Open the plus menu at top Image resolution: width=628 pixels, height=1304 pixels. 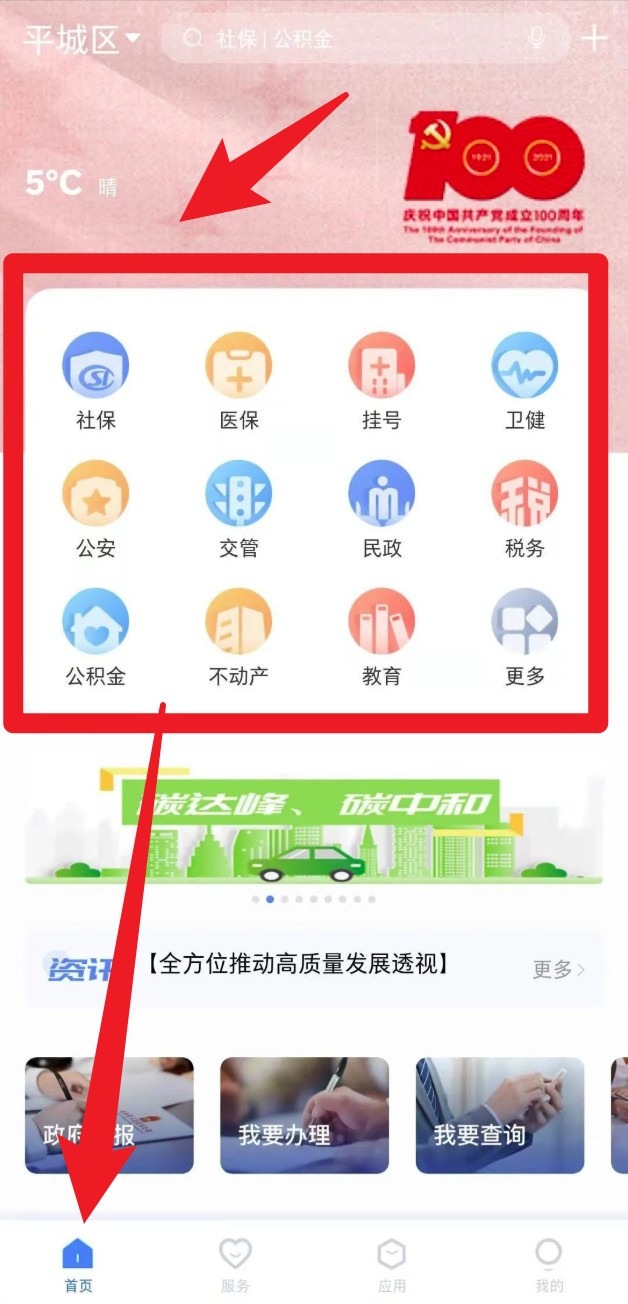594,38
